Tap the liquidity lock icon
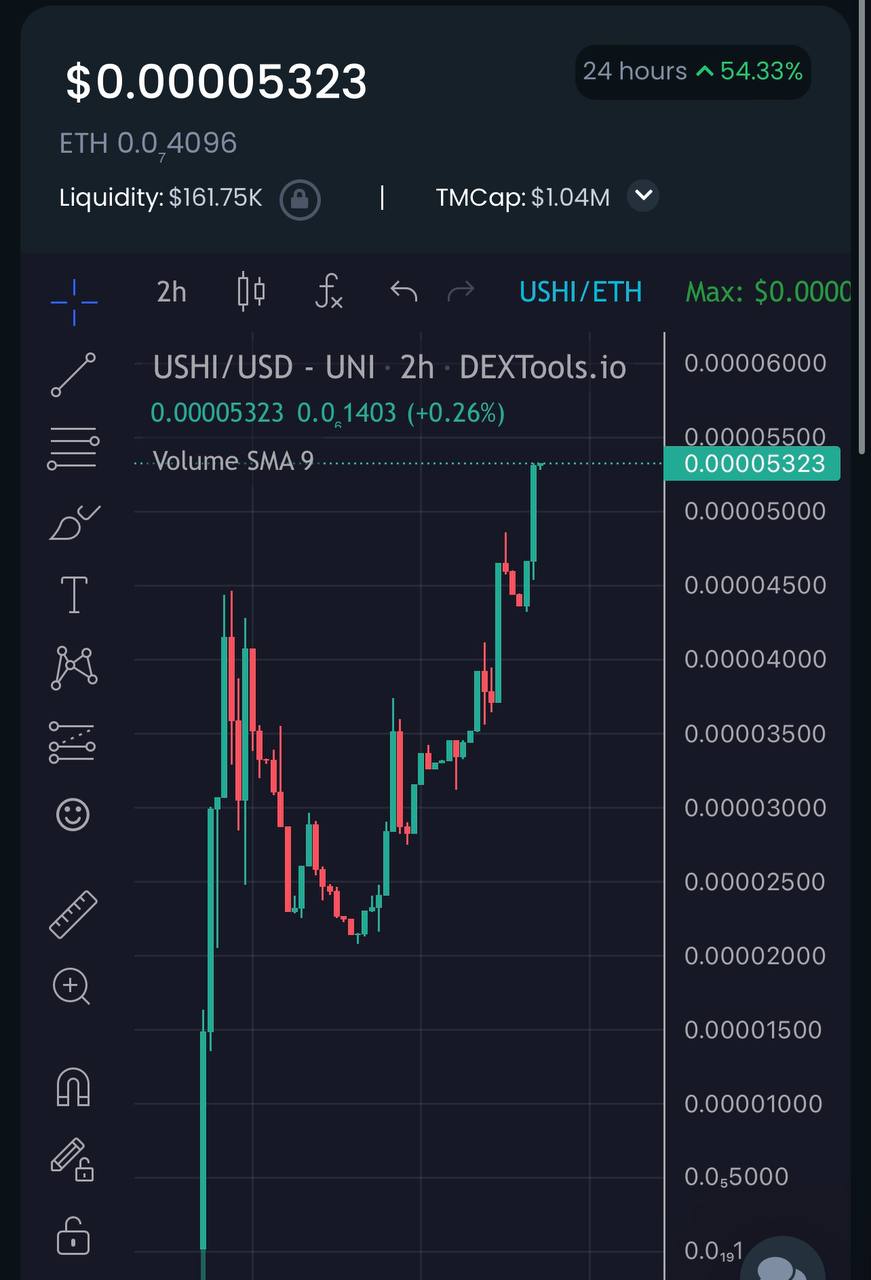 299,199
